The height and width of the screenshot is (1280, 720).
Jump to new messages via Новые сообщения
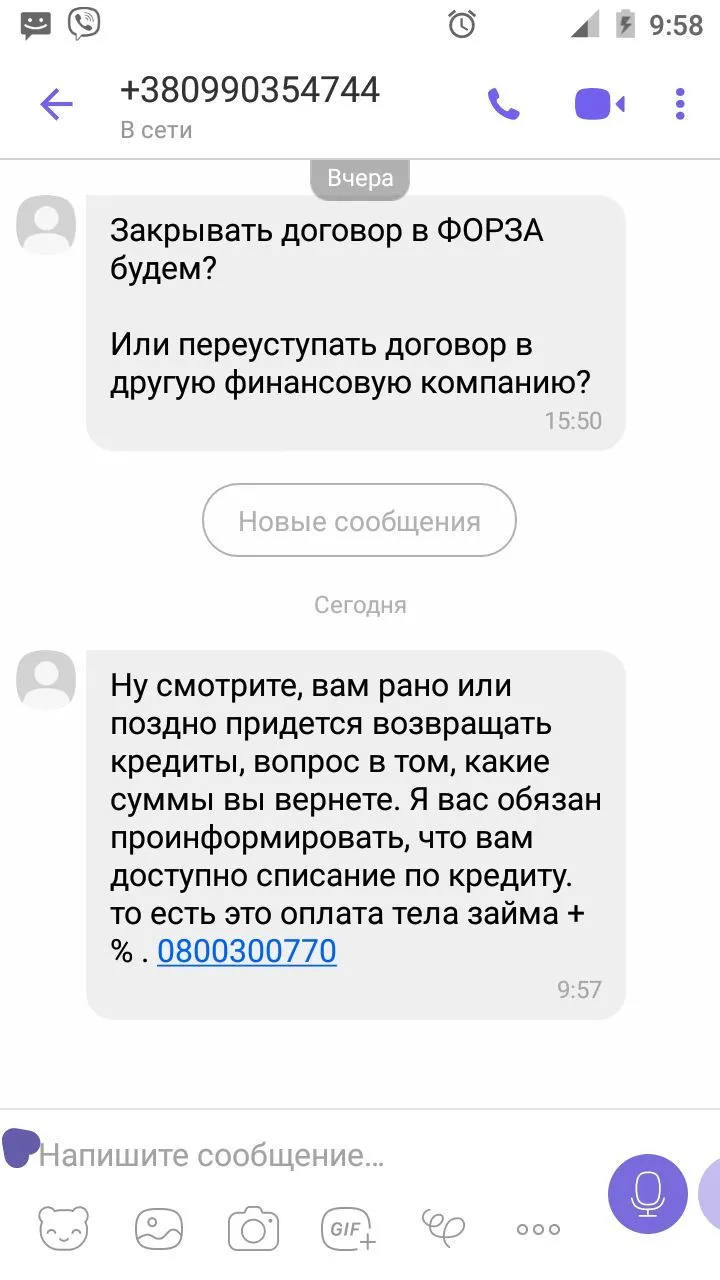[x=359, y=521]
